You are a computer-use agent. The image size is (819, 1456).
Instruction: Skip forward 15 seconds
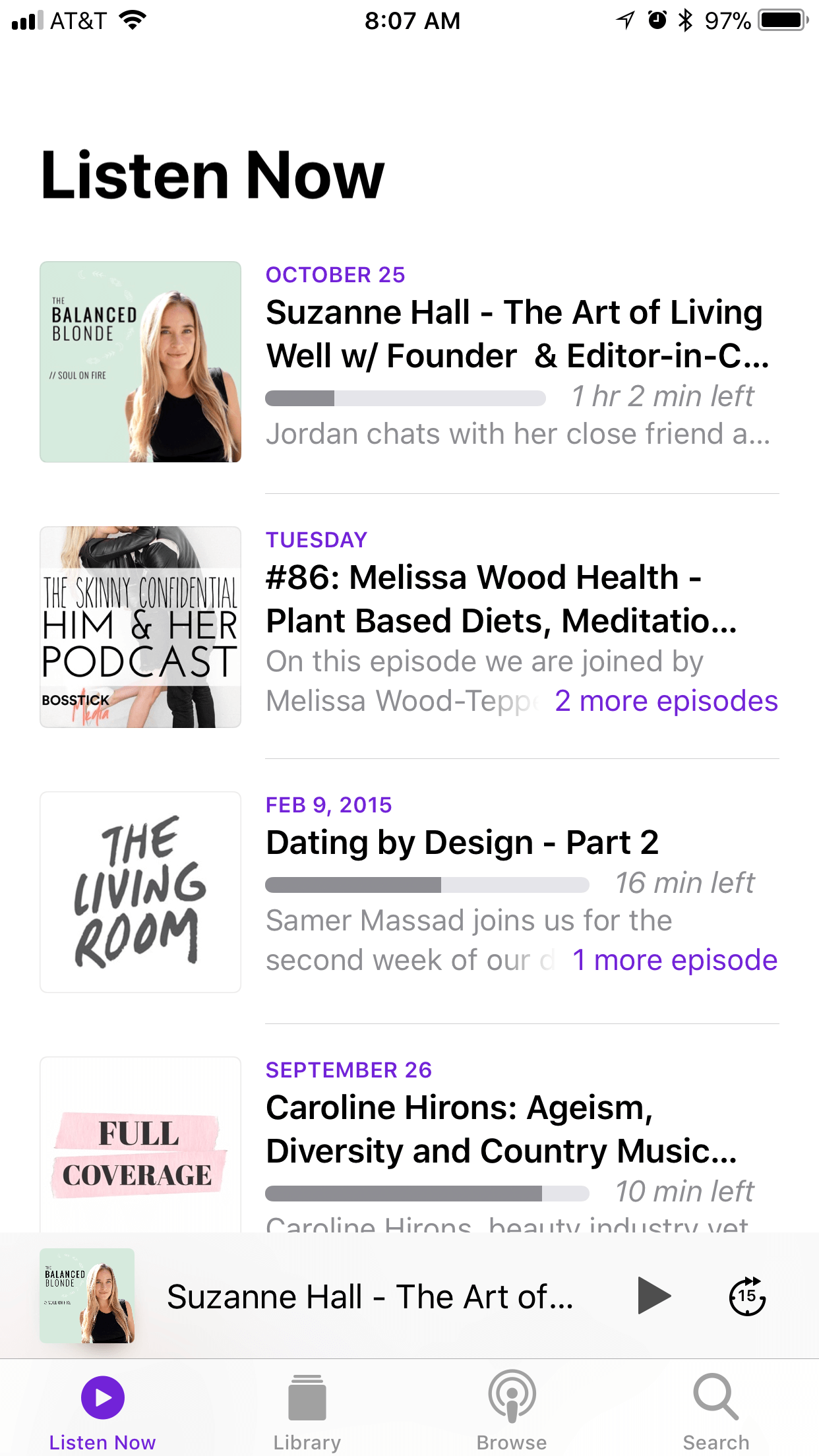747,1296
